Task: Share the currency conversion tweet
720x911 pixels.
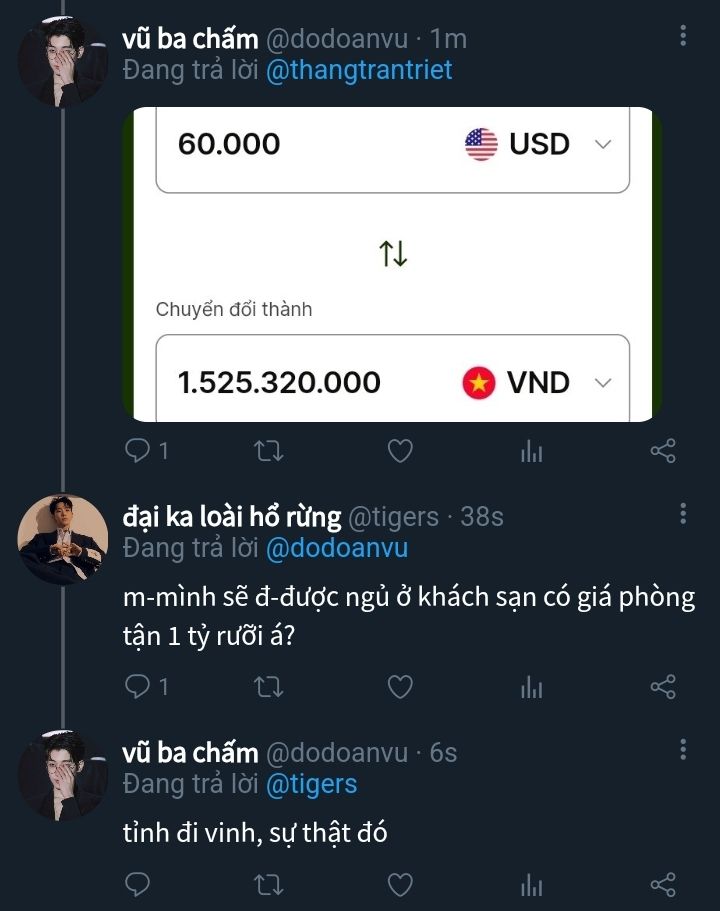Action: (663, 451)
